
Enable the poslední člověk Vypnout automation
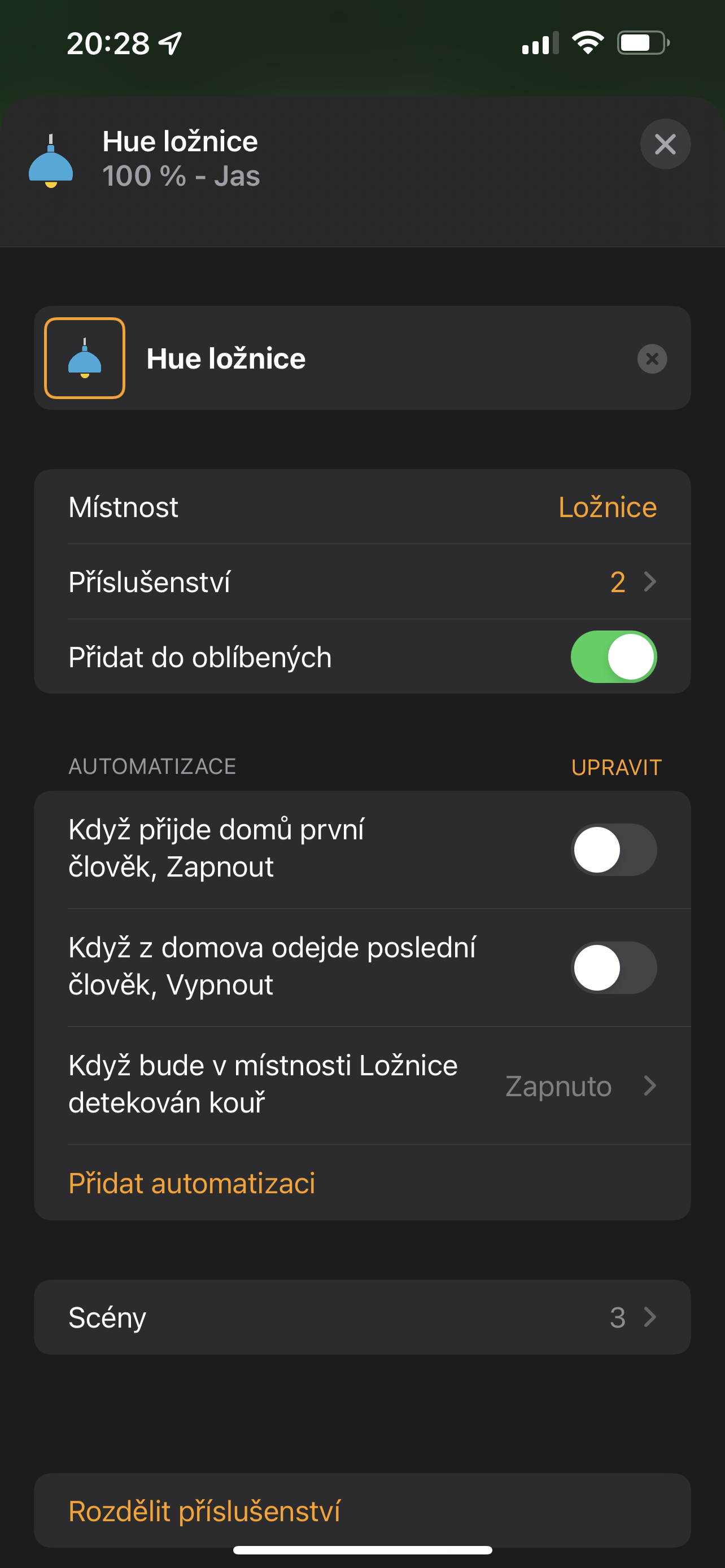(613, 967)
